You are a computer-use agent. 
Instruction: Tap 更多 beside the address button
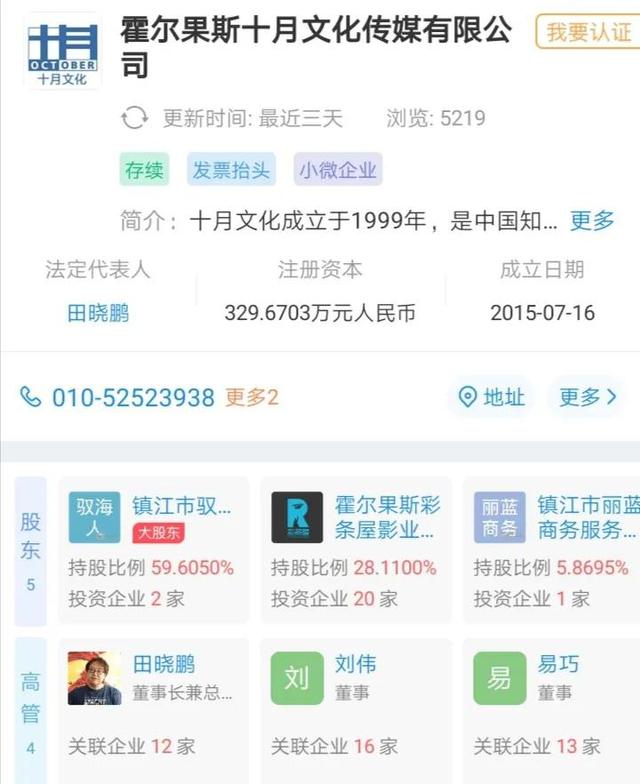(590, 397)
